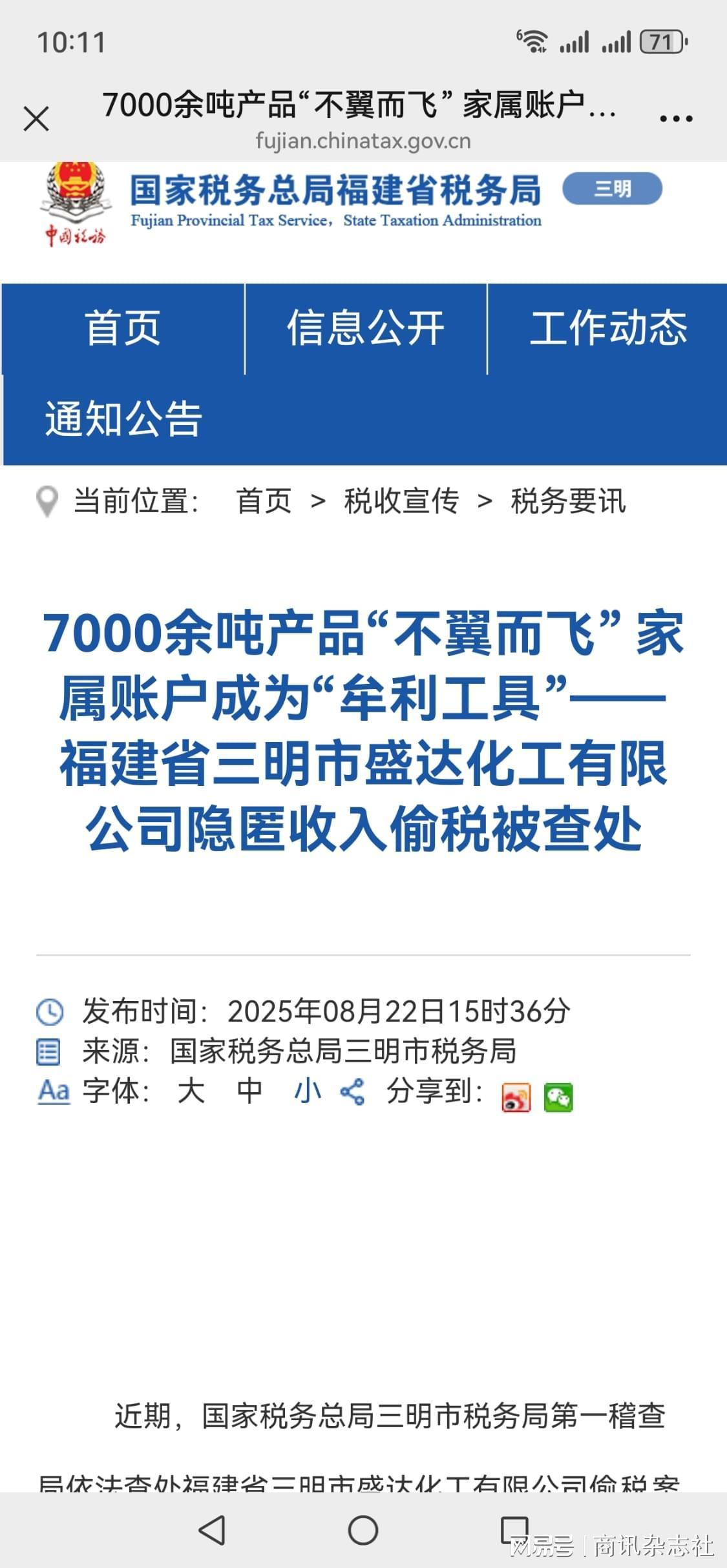727x1568 pixels.
Task: Open 税务要讯 breadcrumb link
Action: pos(568,501)
